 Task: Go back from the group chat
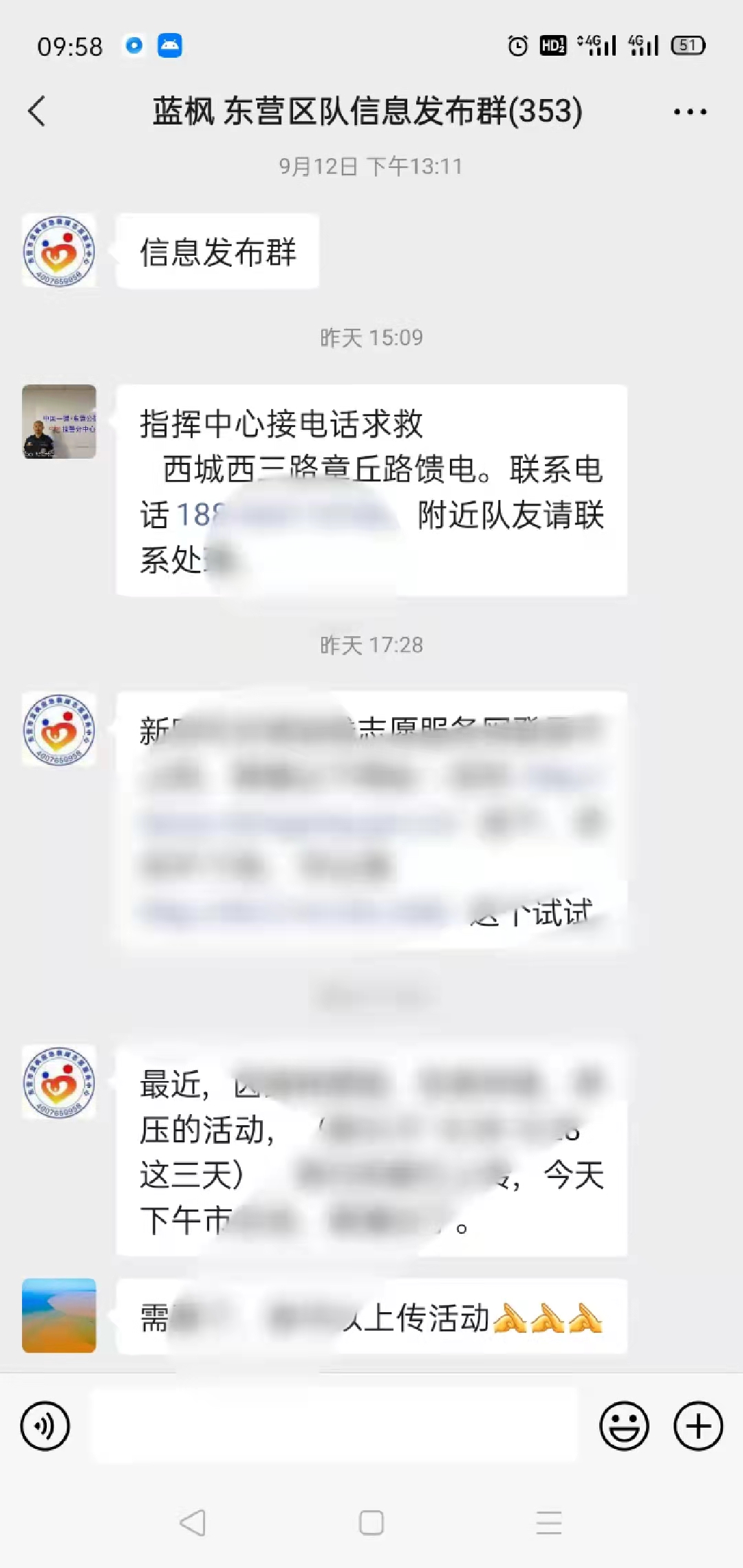pos(37,111)
